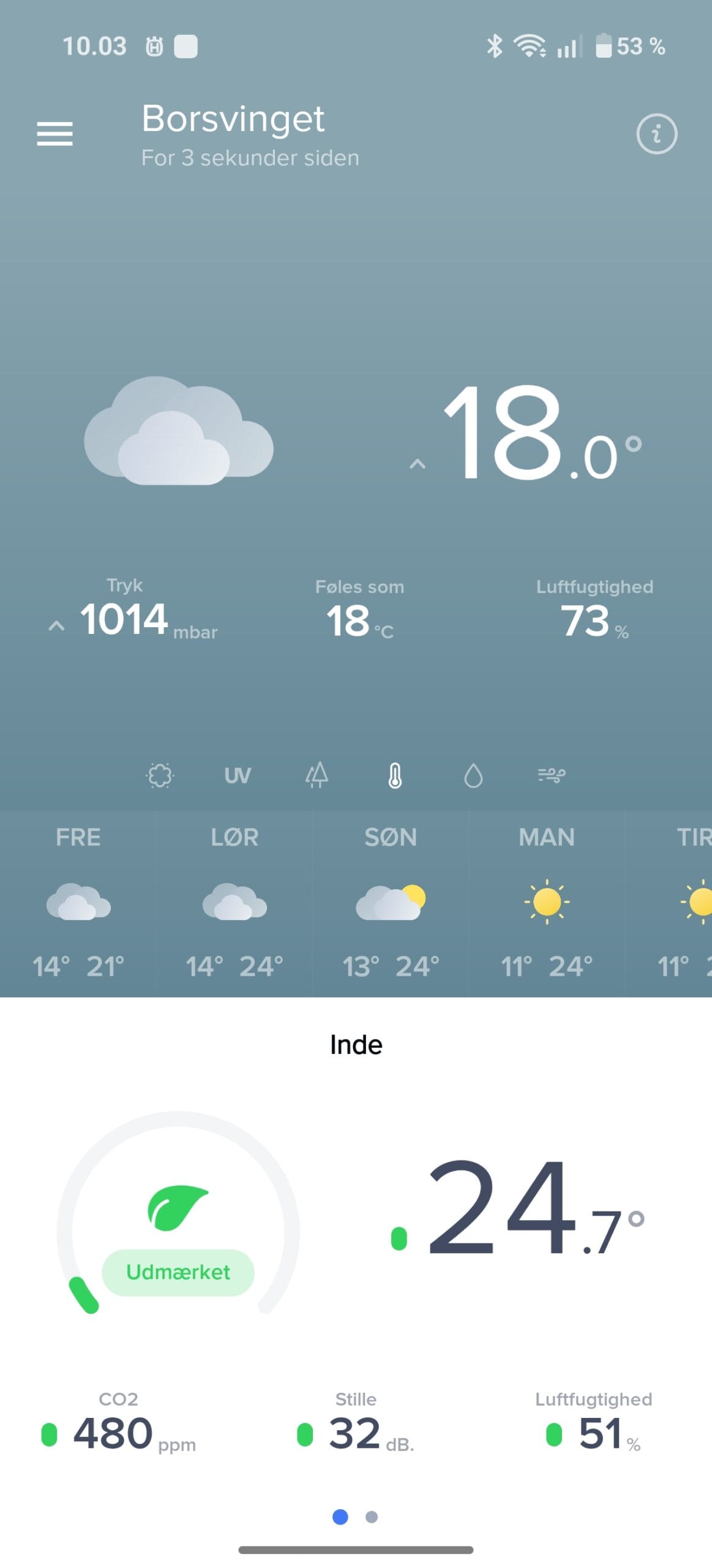712x1568 pixels.
Task: Open the indoor air quality Udmærket gauge
Action: [178, 1213]
